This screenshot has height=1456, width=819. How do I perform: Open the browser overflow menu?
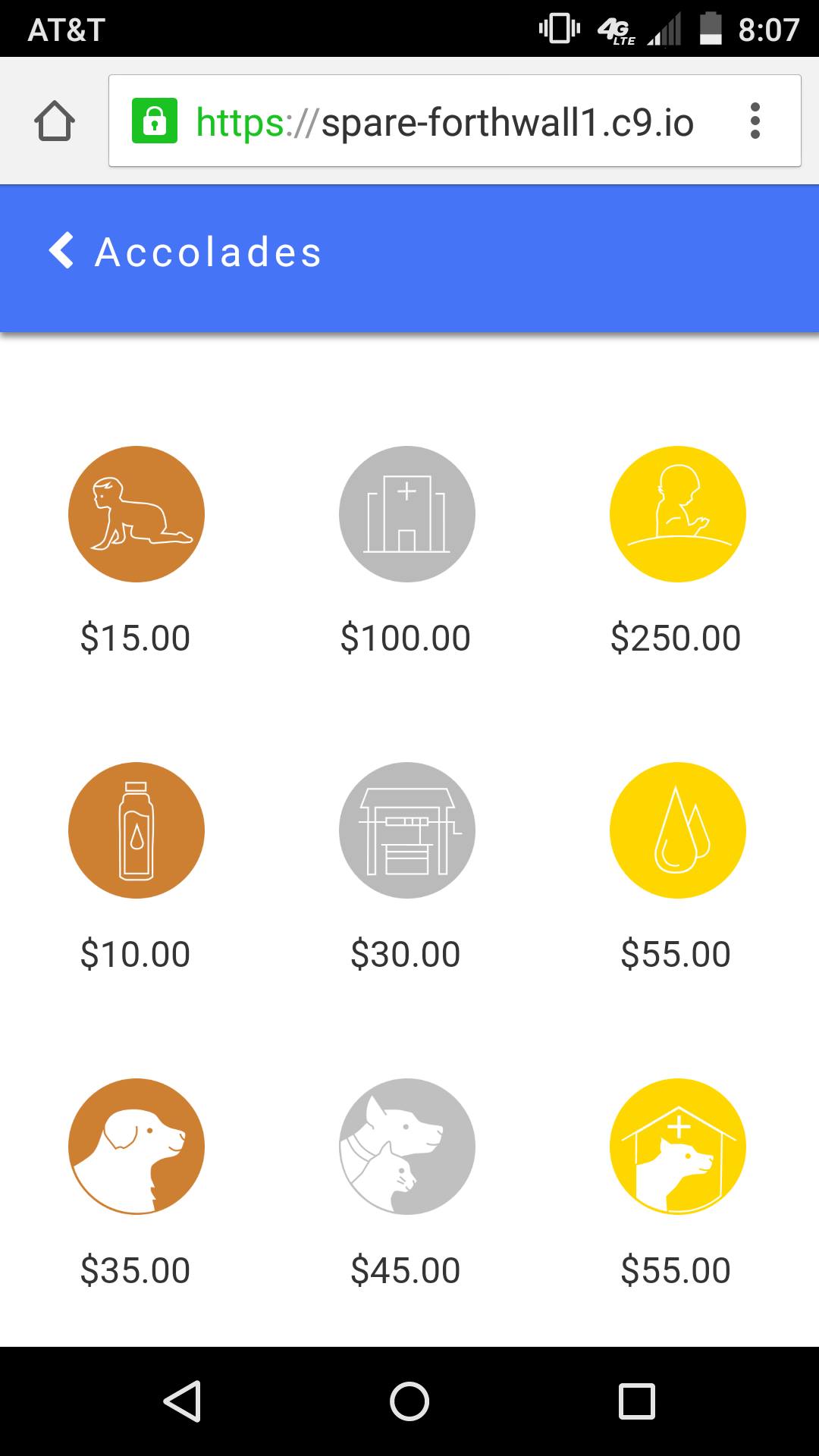(x=755, y=121)
